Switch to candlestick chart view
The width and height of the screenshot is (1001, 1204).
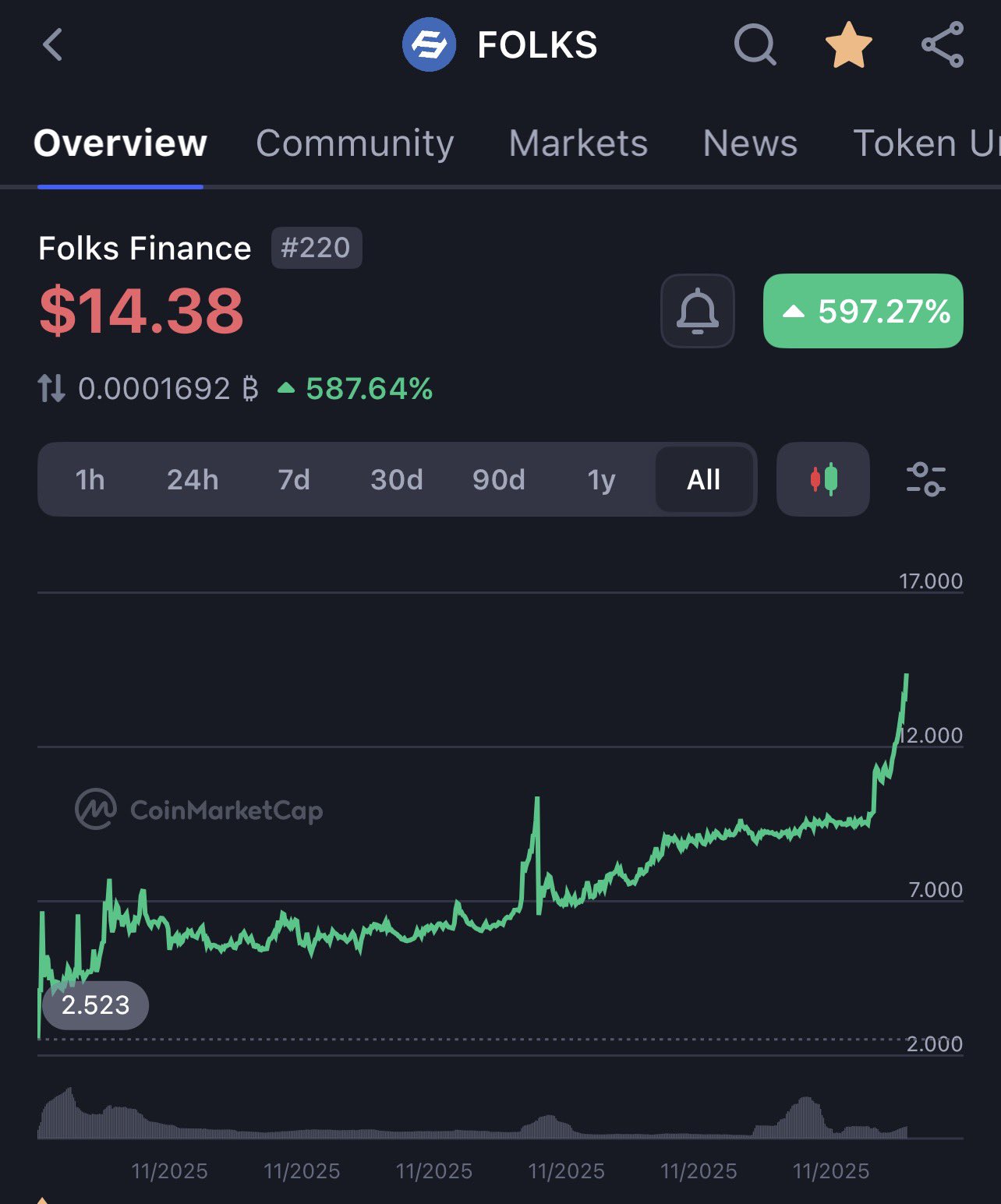coord(823,480)
